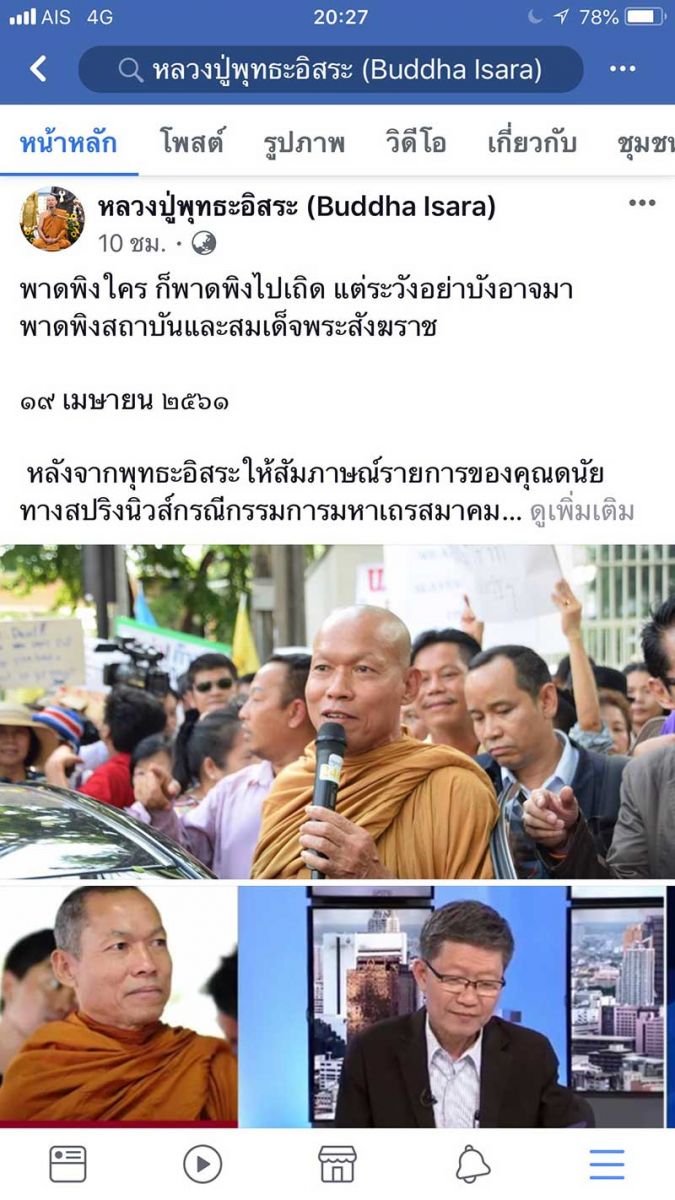The height and width of the screenshot is (1200, 675).
Task: Switch to the วิดีโอ tab
Action: [416, 143]
